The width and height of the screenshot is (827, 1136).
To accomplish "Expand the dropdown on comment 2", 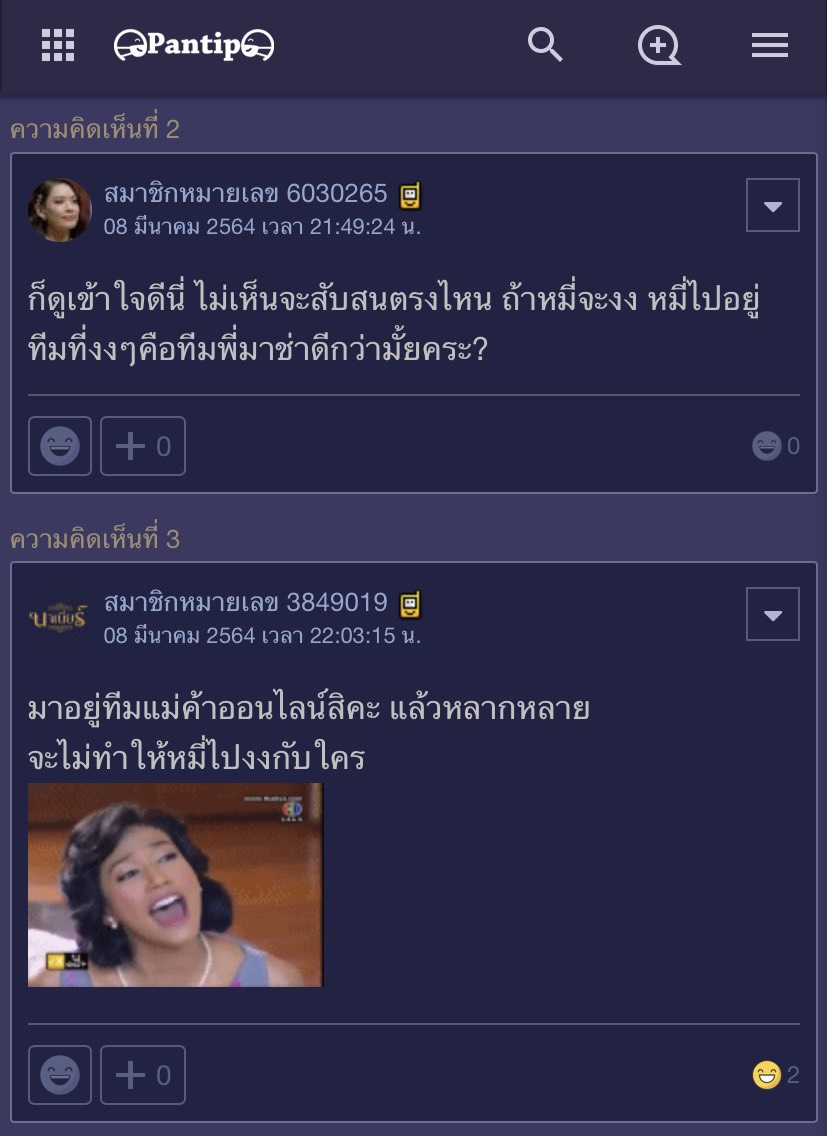I will [x=772, y=206].
